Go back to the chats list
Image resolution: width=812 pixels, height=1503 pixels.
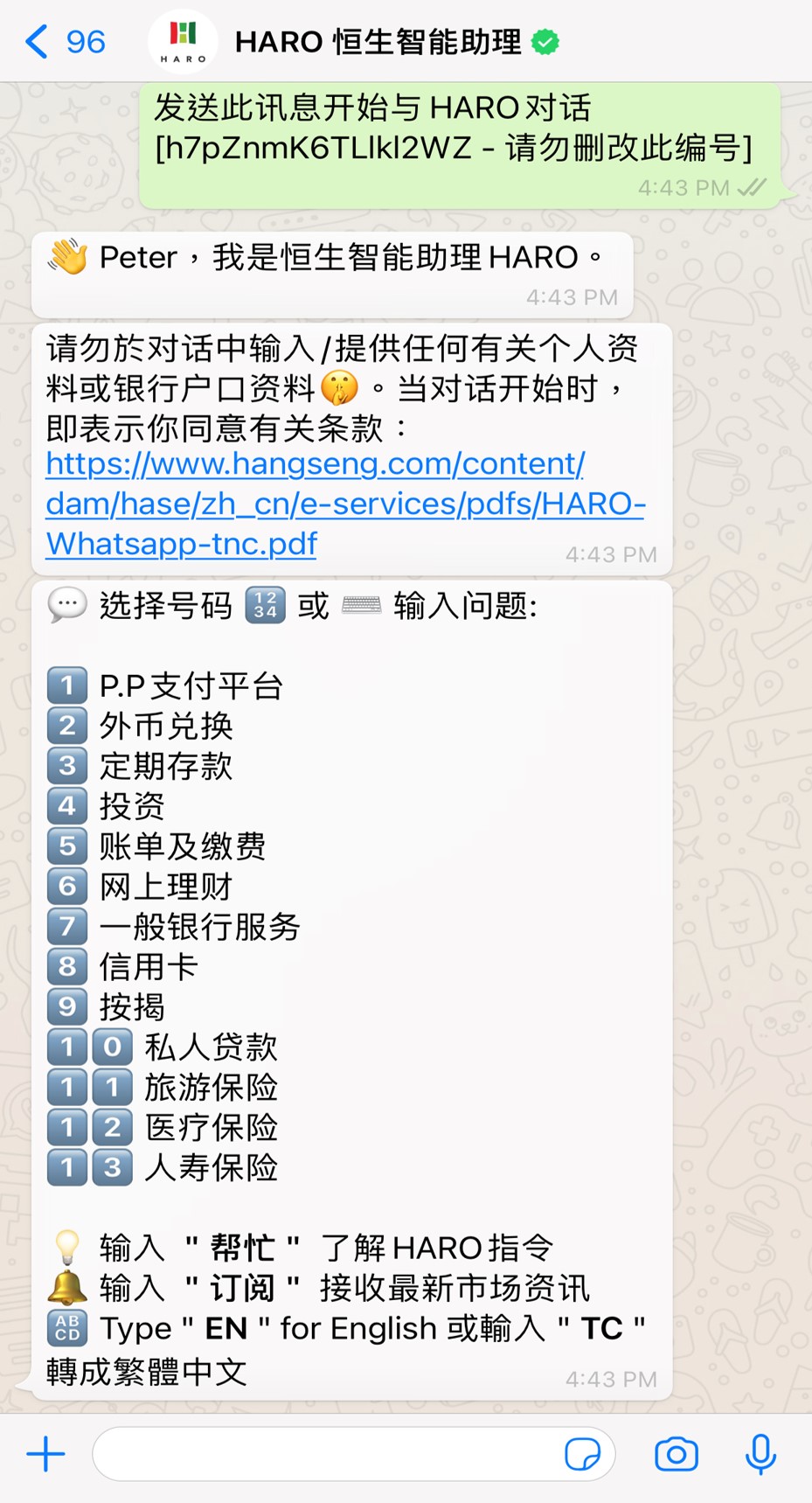click(x=63, y=42)
